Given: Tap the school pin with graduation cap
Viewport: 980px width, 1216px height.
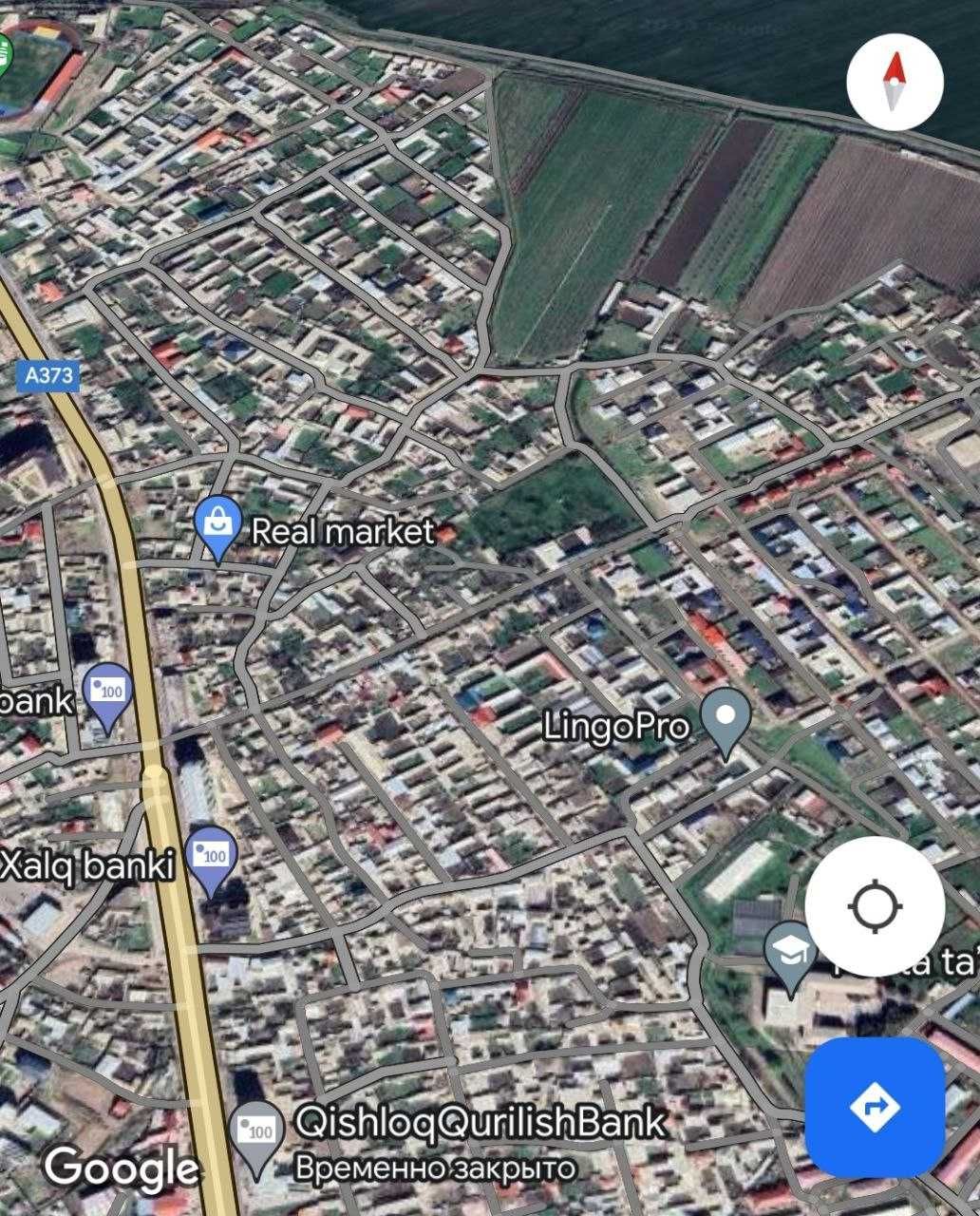Looking at the screenshot, I should (x=790, y=953).
